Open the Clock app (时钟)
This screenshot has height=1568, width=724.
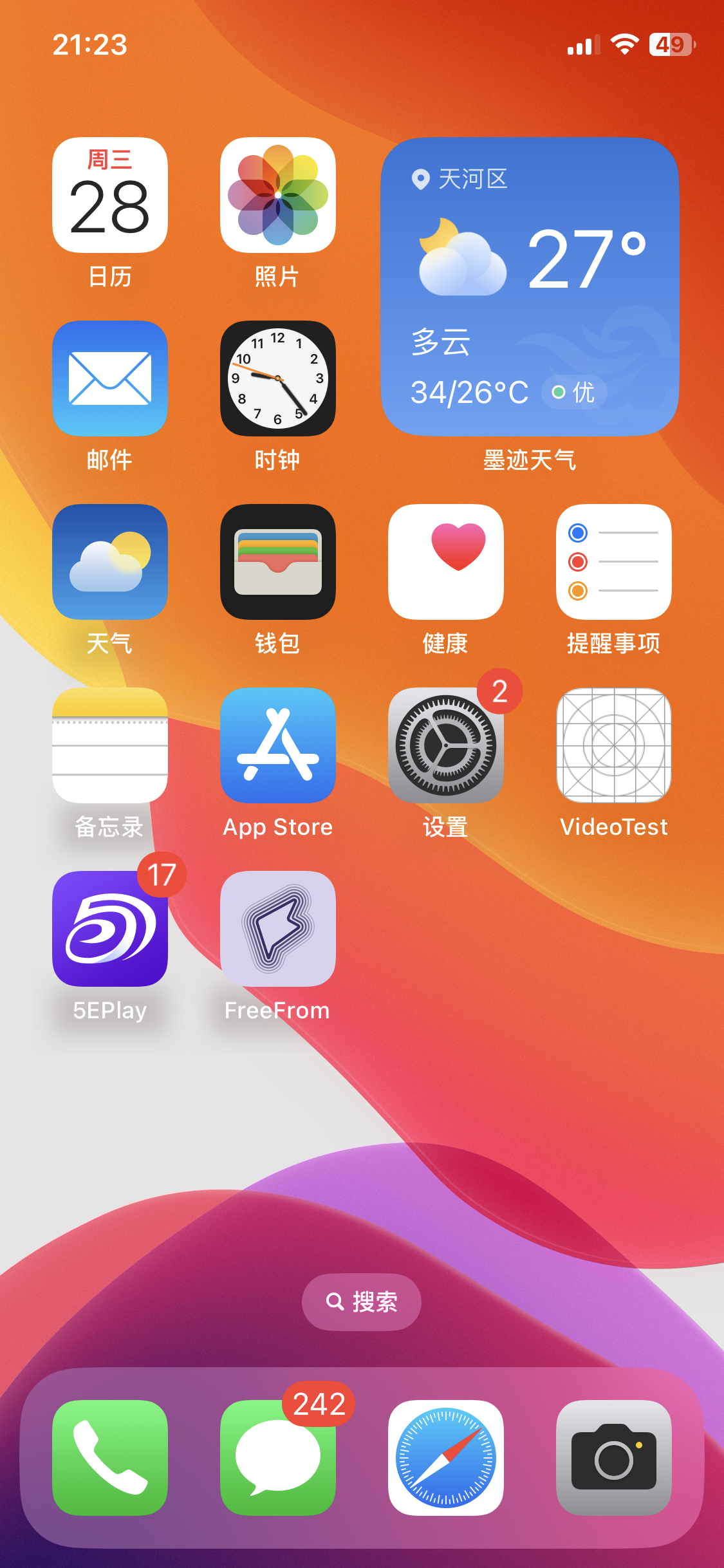[278, 378]
